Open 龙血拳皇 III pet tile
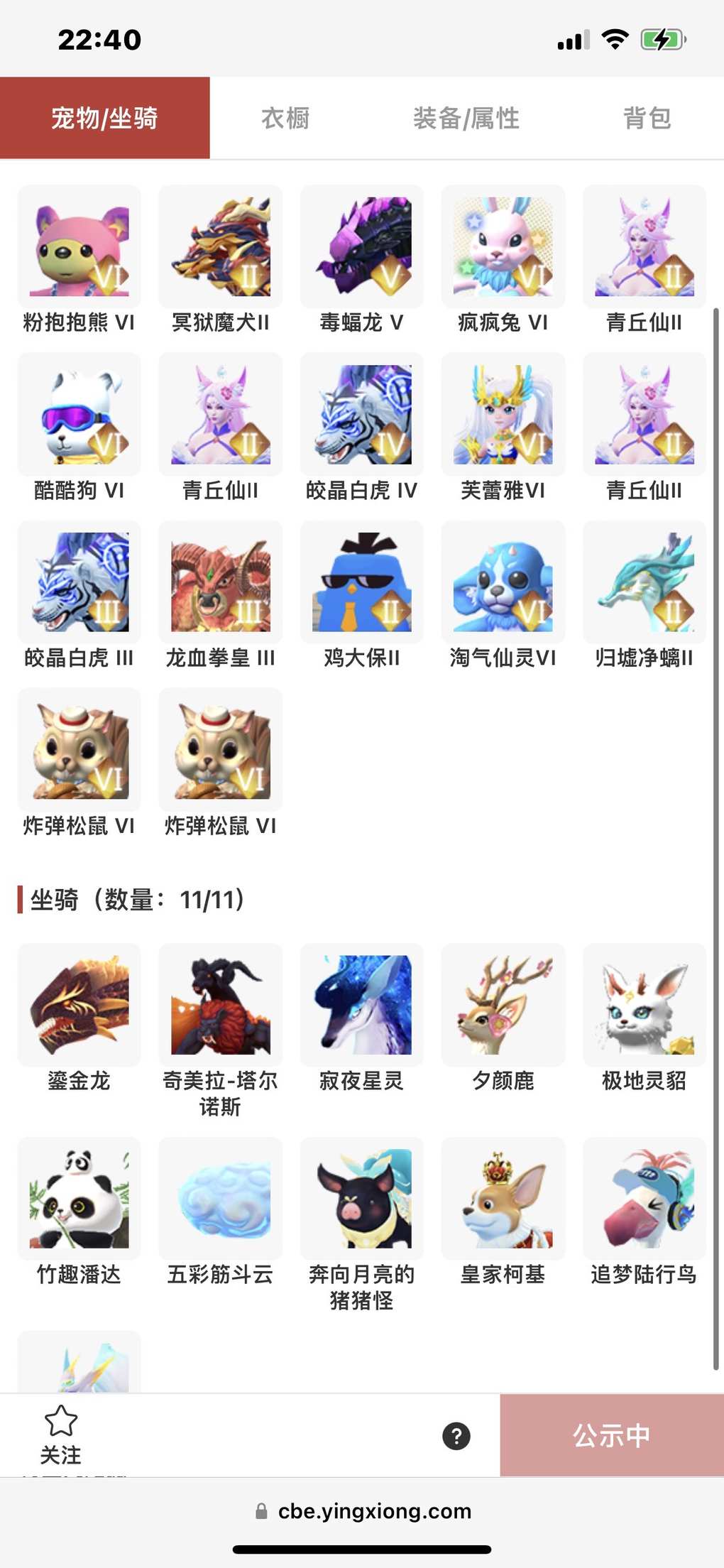The height and width of the screenshot is (1568, 724). 221,582
